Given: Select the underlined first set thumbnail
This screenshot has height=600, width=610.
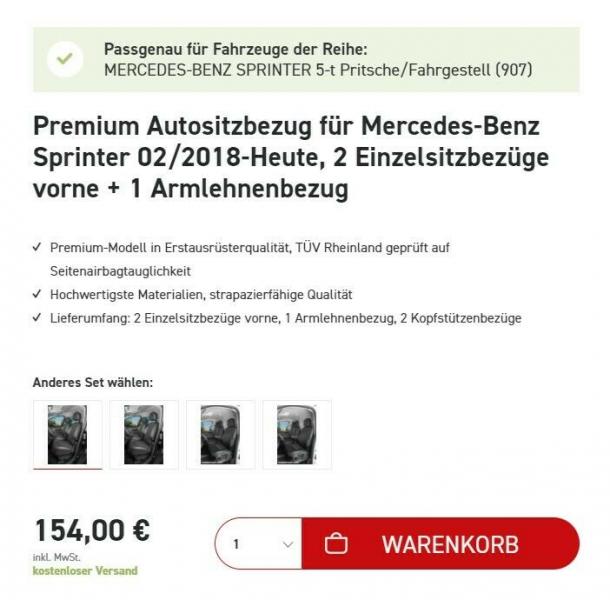Looking at the screenshot, I should [x=67, y=433].
